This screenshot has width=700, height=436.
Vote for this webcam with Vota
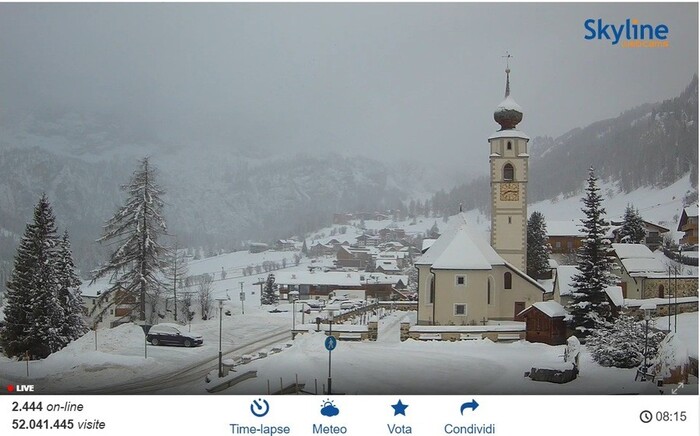pyautogui.click(x=399, y=416)
